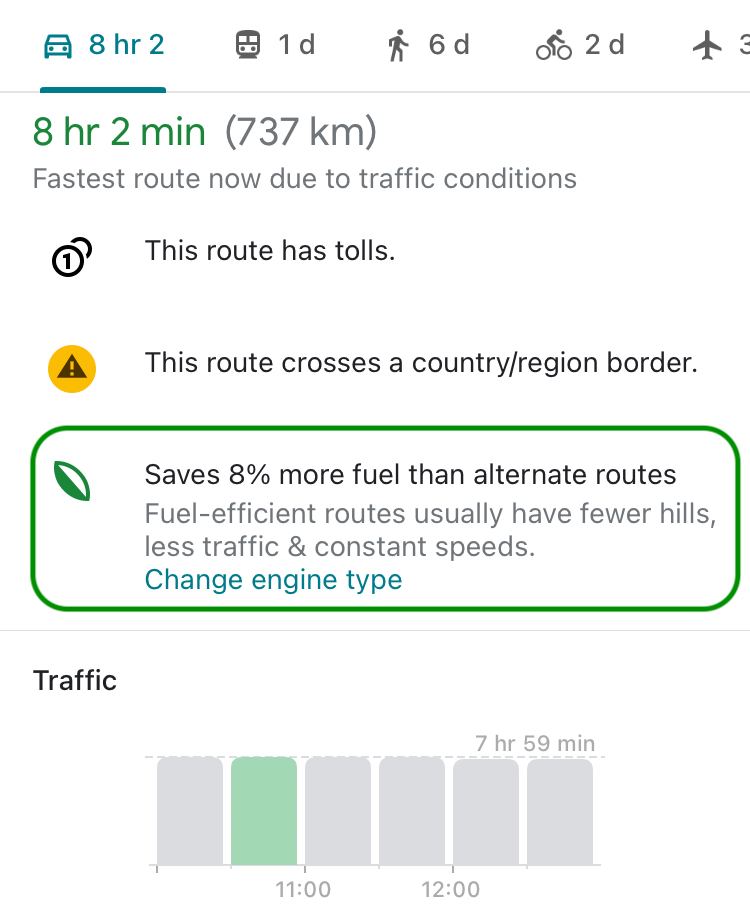The height and width of the screenshot is (920, 750).
Task: Switch to the cycling tab showing 2 d
Action: 581,45
